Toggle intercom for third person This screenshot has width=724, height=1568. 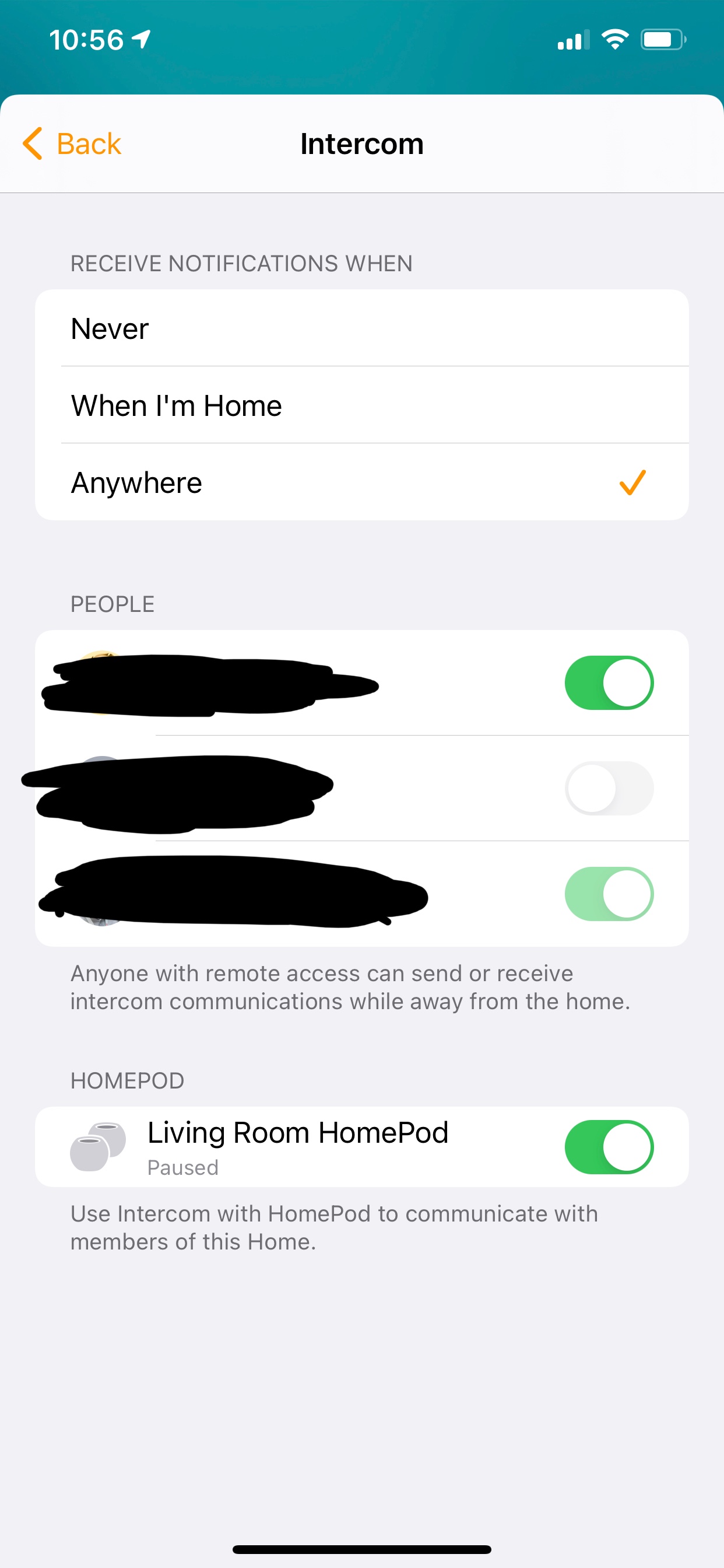pyautogui.click(x=609, y=894)
